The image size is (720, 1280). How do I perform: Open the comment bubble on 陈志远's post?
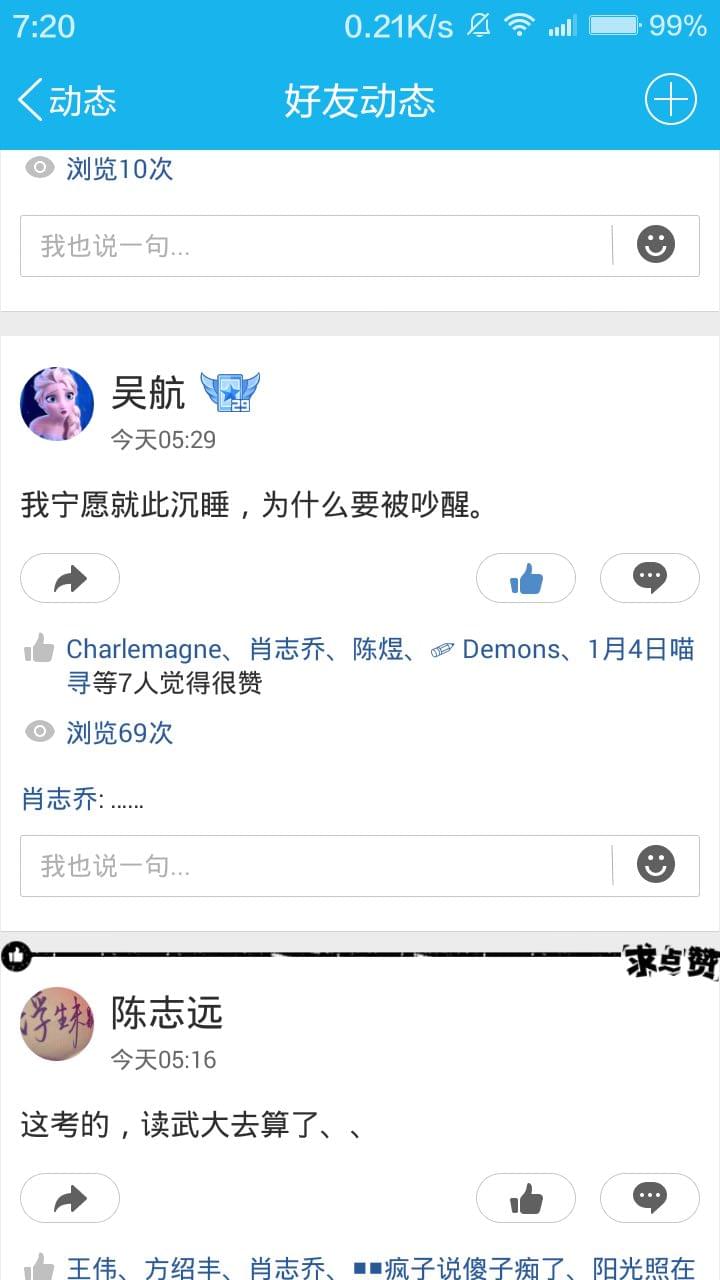tap(650, 1198)
